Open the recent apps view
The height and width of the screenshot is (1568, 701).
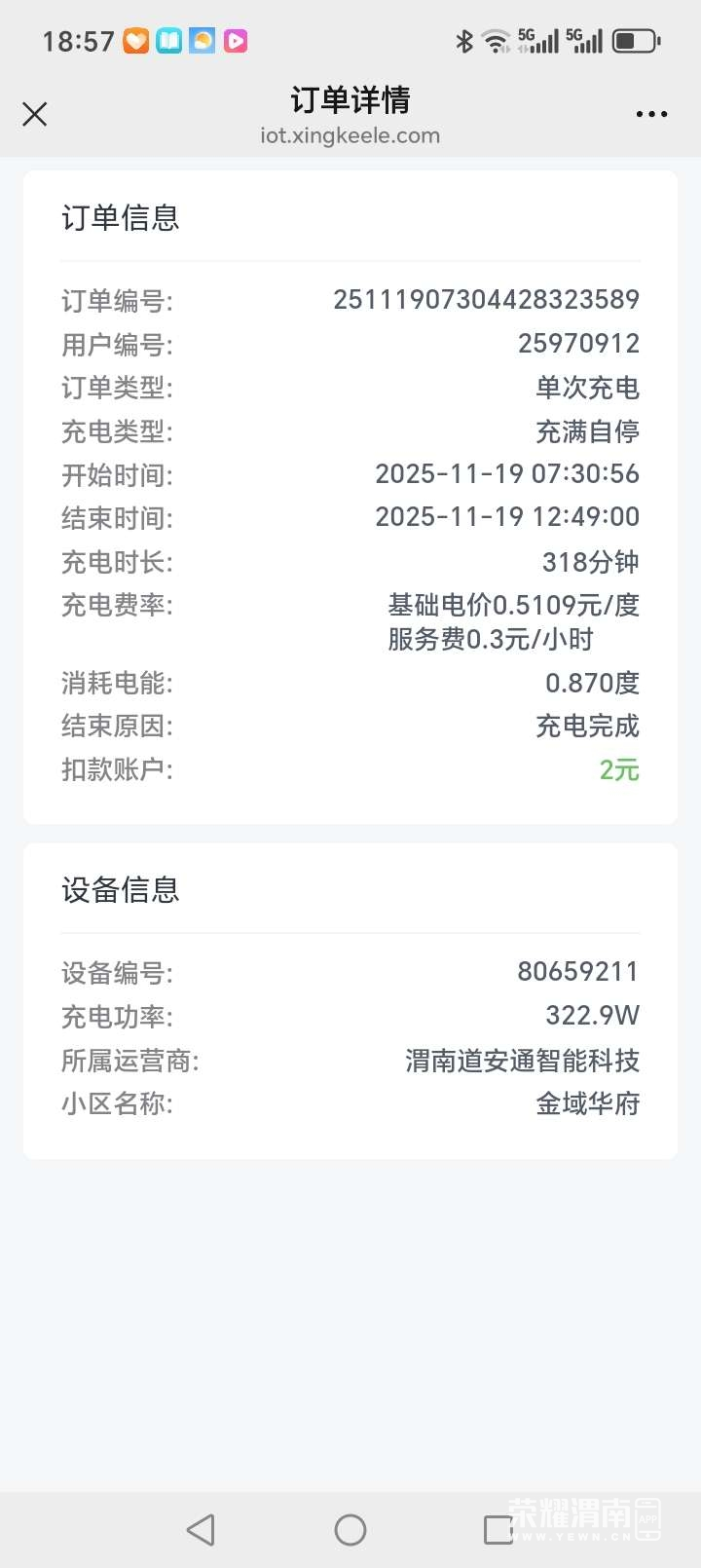498,1529
